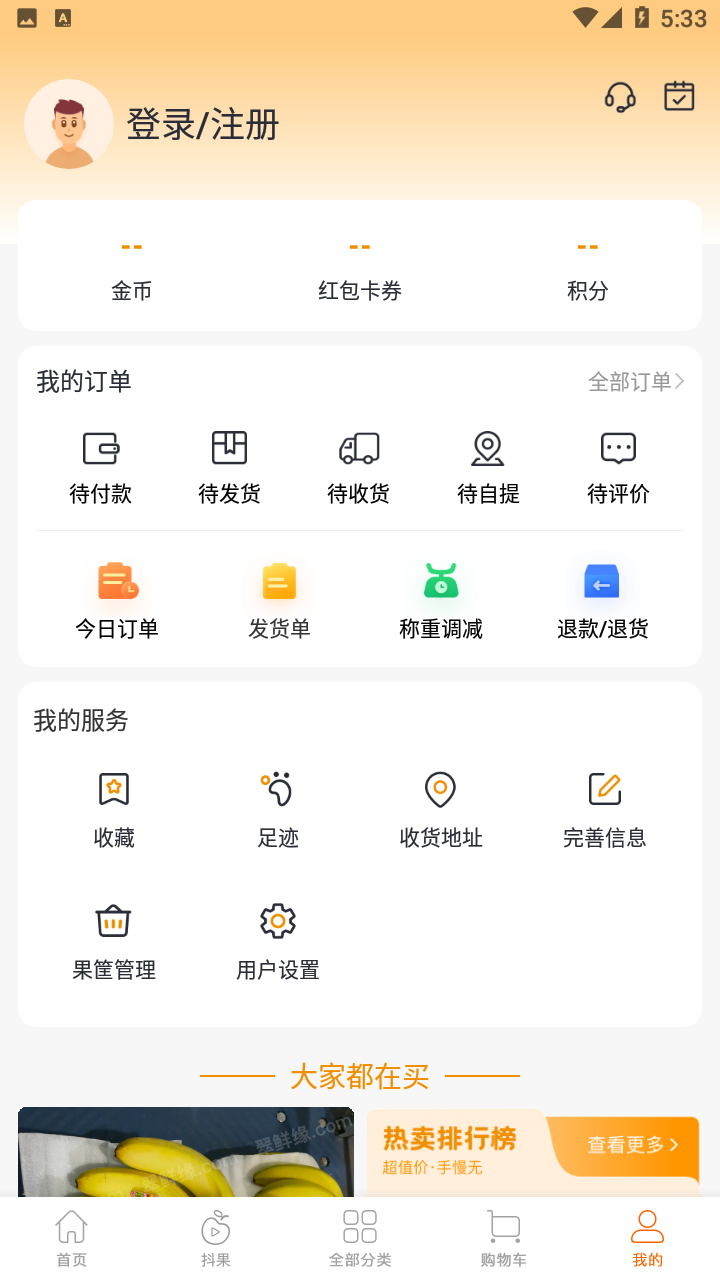Go to 全部分类 all categories tab
This screenshot has height=1280, width=720.
point(360,1238)
